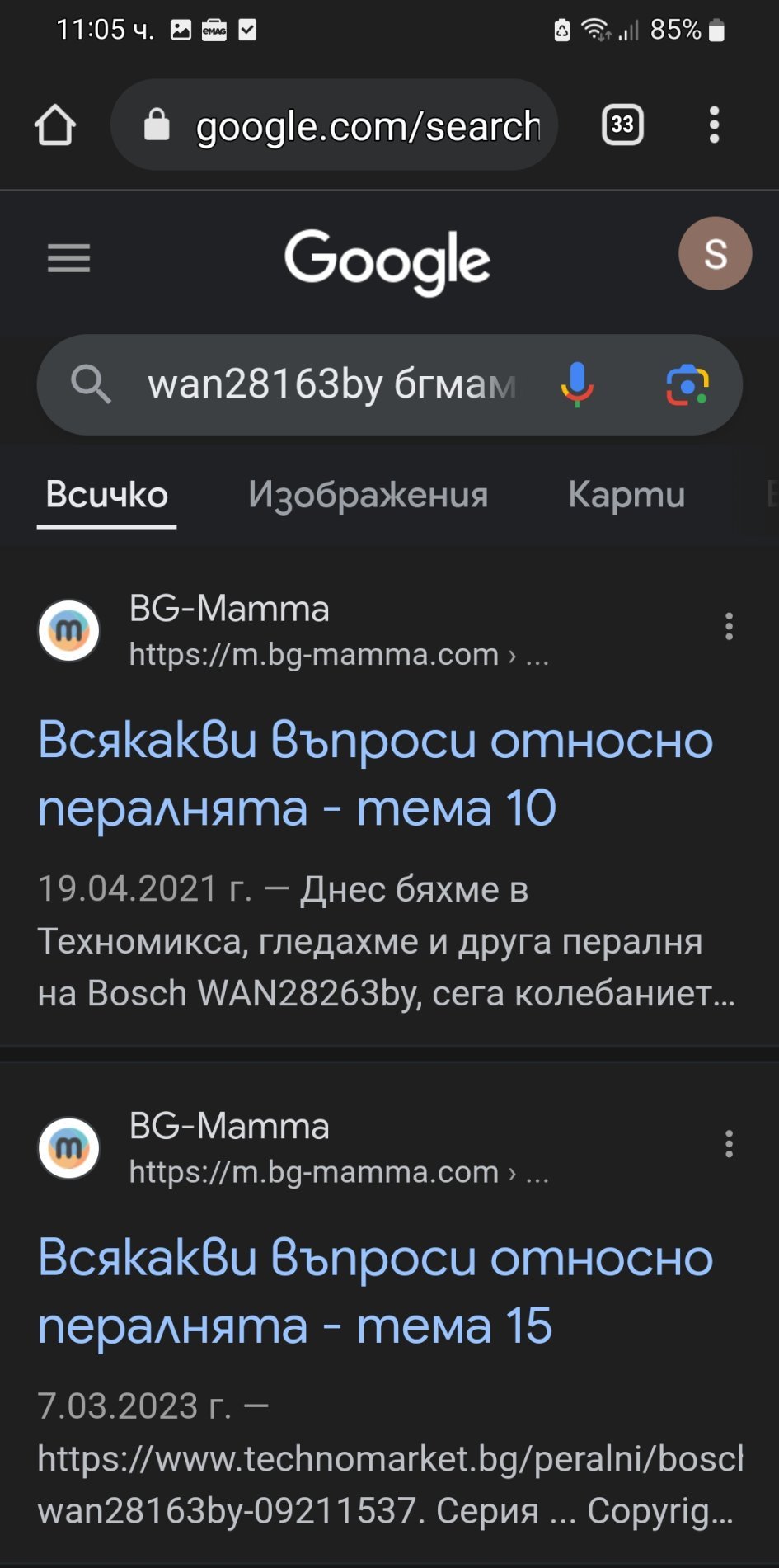
Task: Switch to the Карти tab
Action: 626,495
